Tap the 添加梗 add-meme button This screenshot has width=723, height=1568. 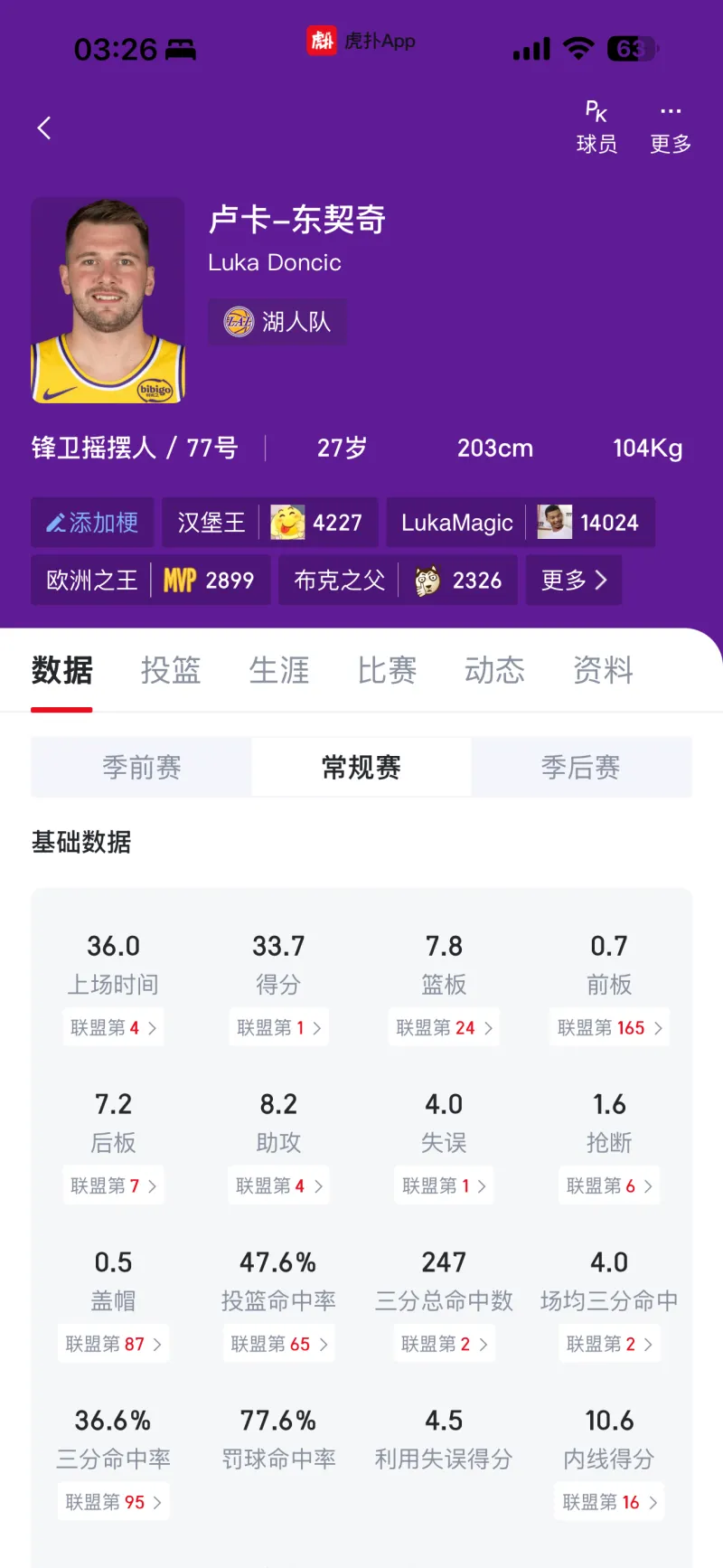[x=91, y=522]
